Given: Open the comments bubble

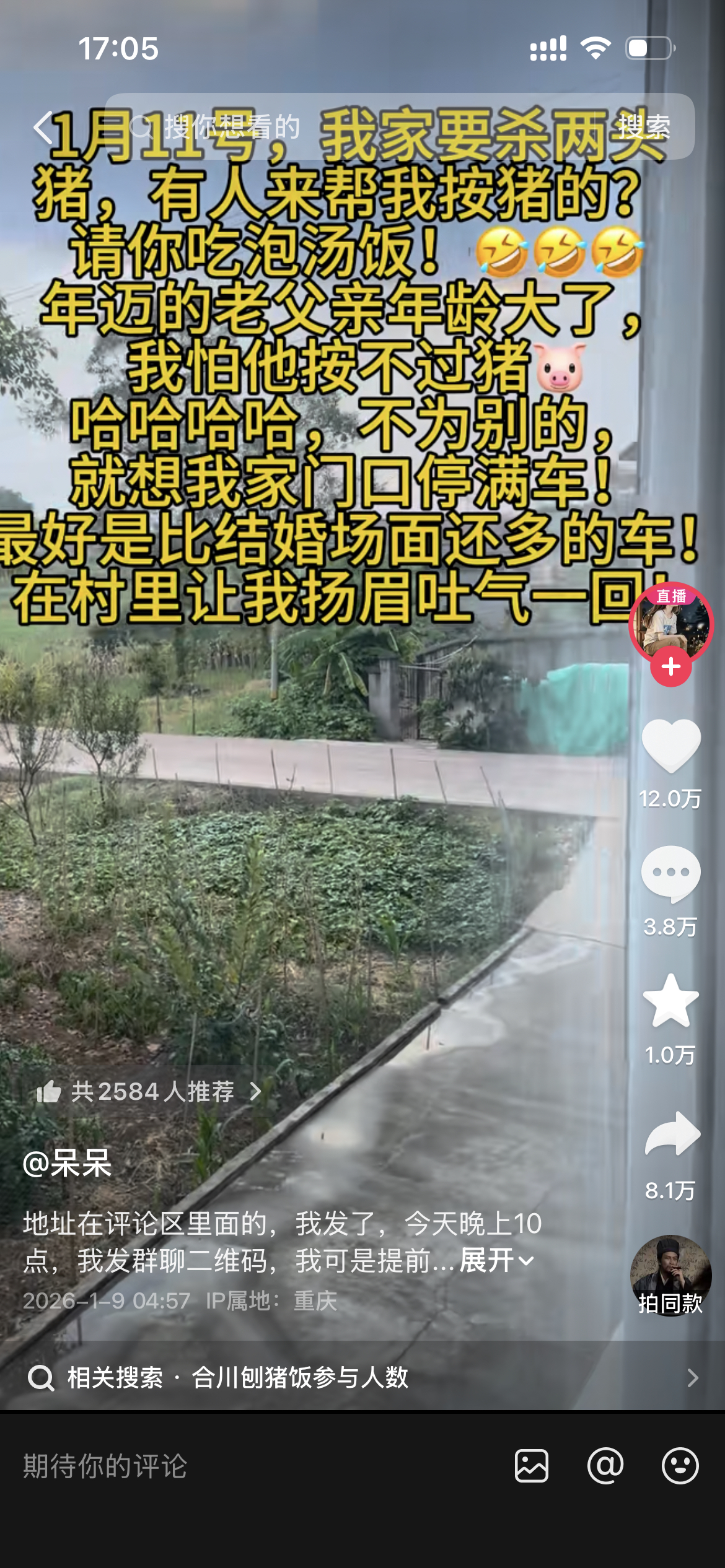Looking at the screenshot, I should point(670,873).
